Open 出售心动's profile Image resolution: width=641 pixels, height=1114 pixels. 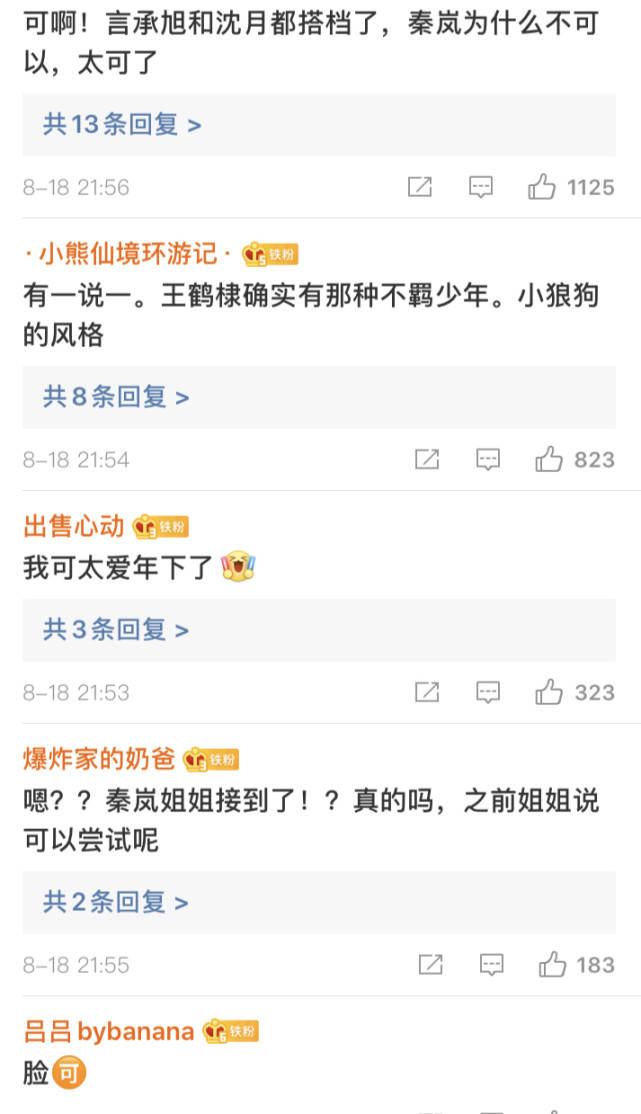pyautogui.click(x=74, y=526)
